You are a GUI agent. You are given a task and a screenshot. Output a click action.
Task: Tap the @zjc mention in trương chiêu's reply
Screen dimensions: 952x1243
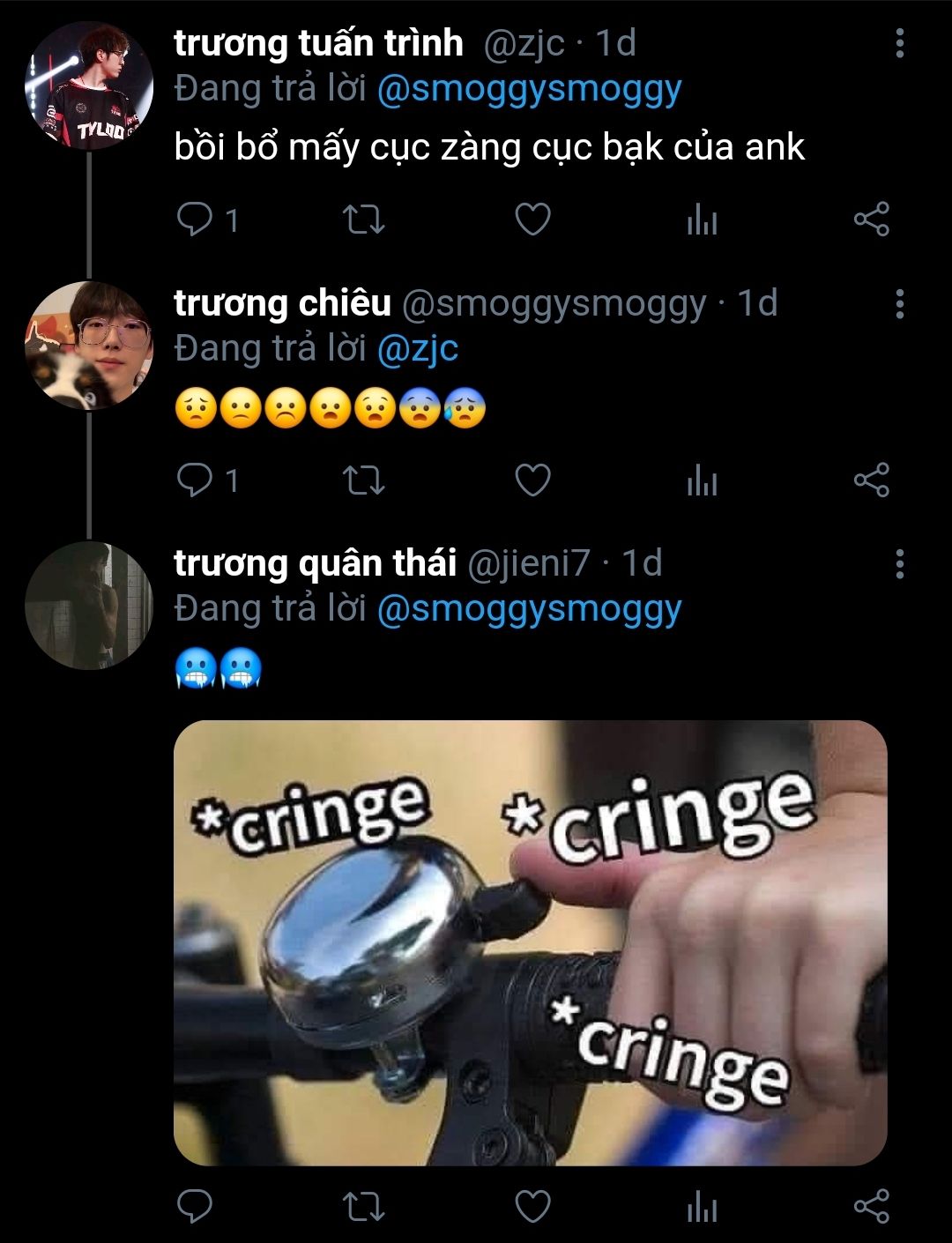418,349
